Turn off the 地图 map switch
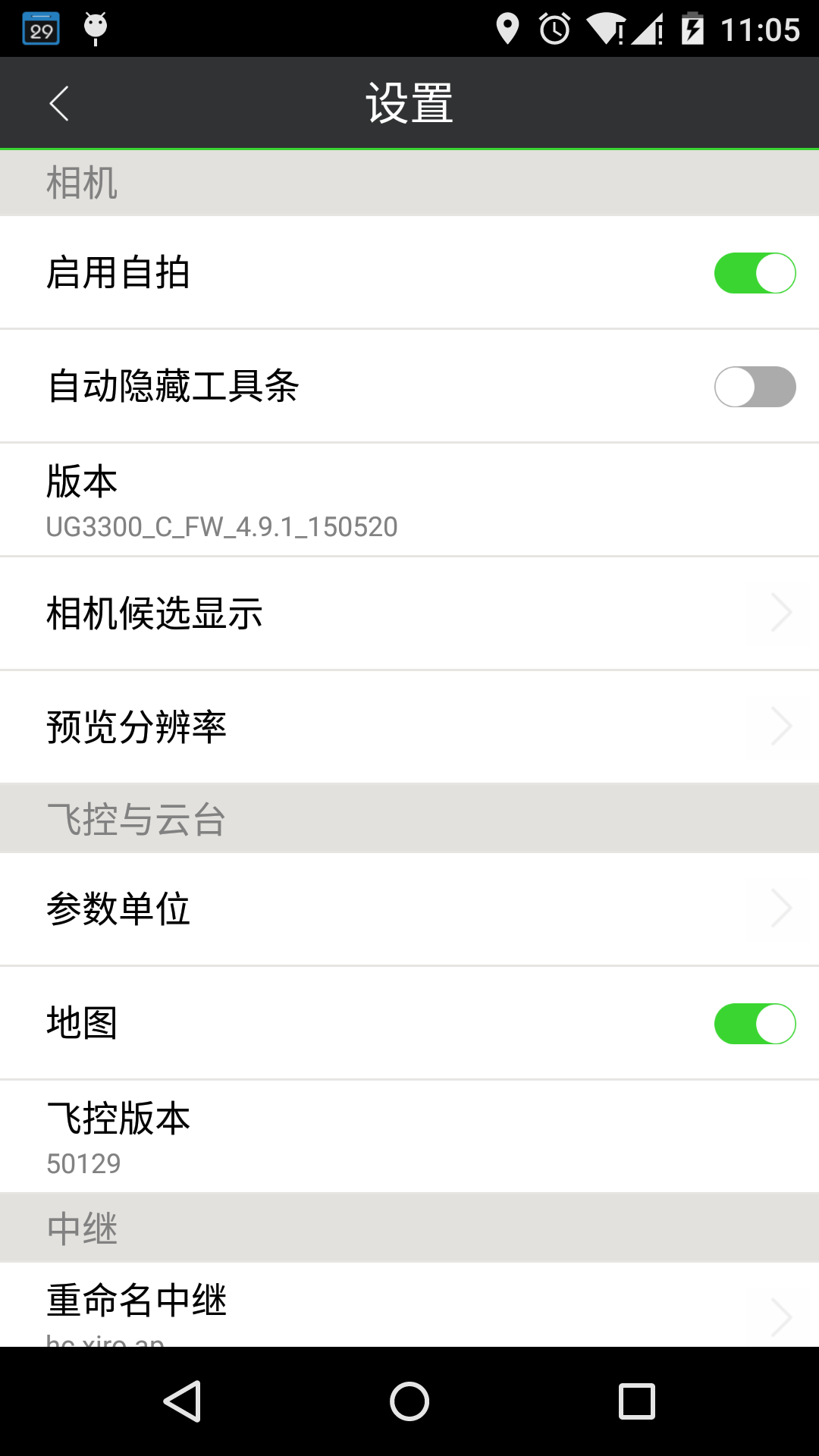Screen dimensions: 819x1456 755,1022
